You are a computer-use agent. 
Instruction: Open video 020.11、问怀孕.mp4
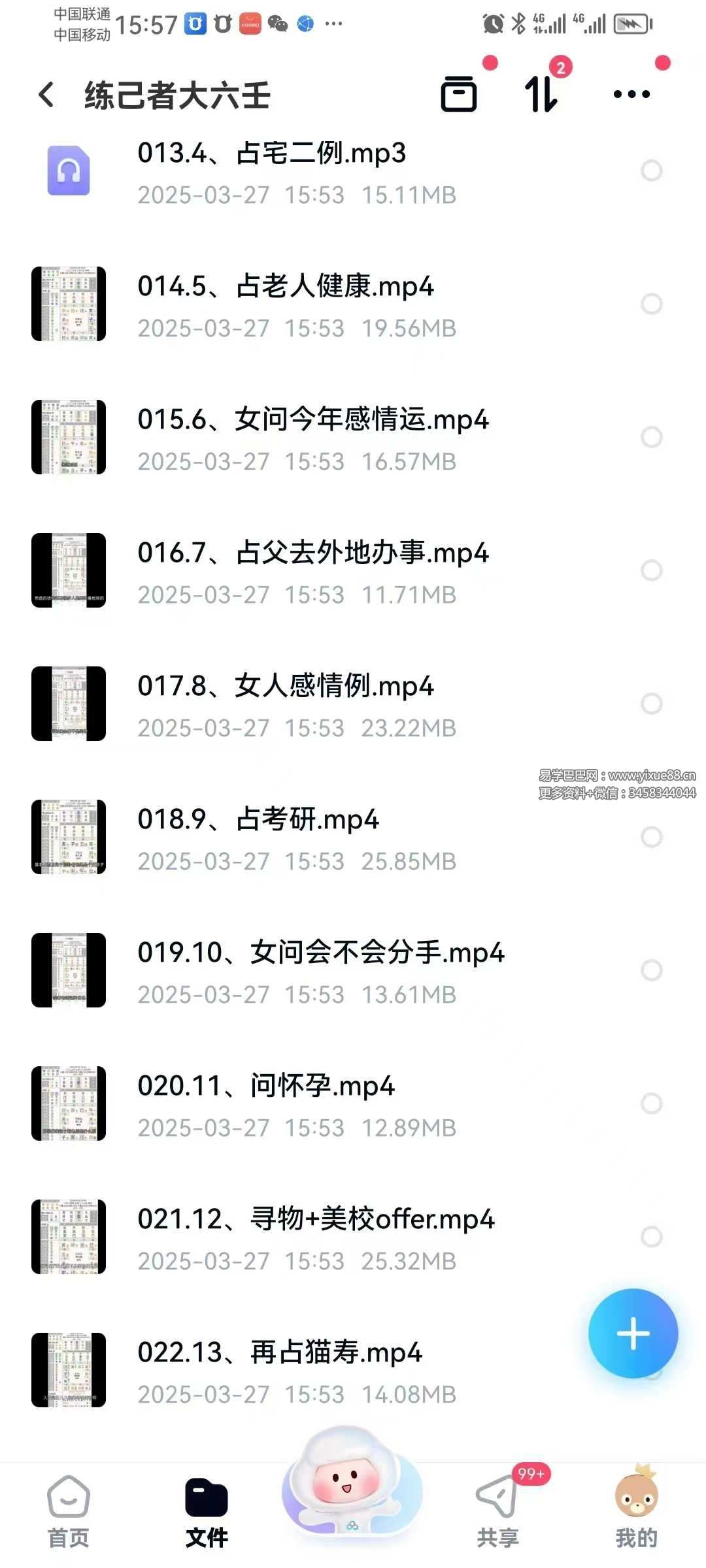click(266, 1104)
